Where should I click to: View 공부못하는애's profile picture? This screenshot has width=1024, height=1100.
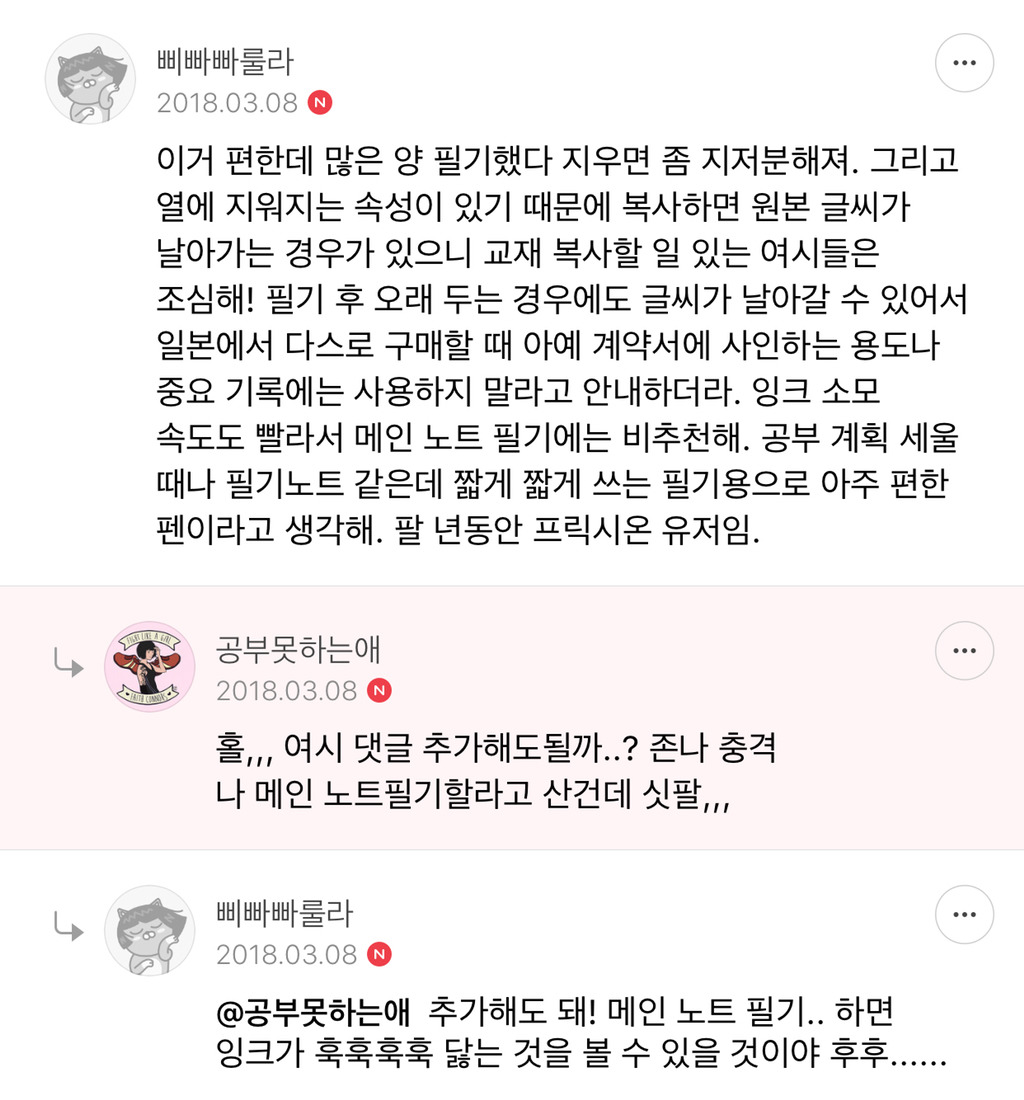[x=150, y=666]
